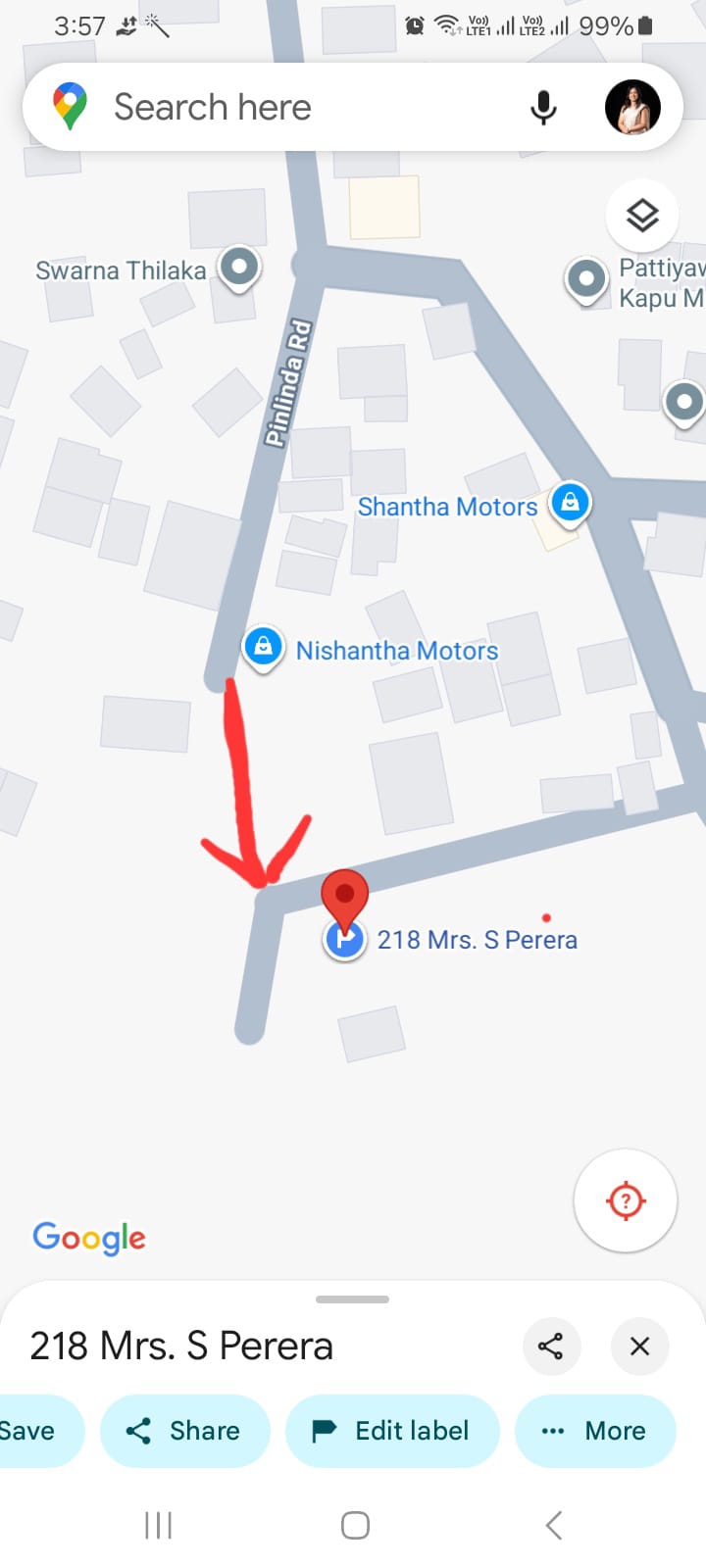The image size is (706, 1568).
Task: Open the map layers button
Action: point(642,216)
